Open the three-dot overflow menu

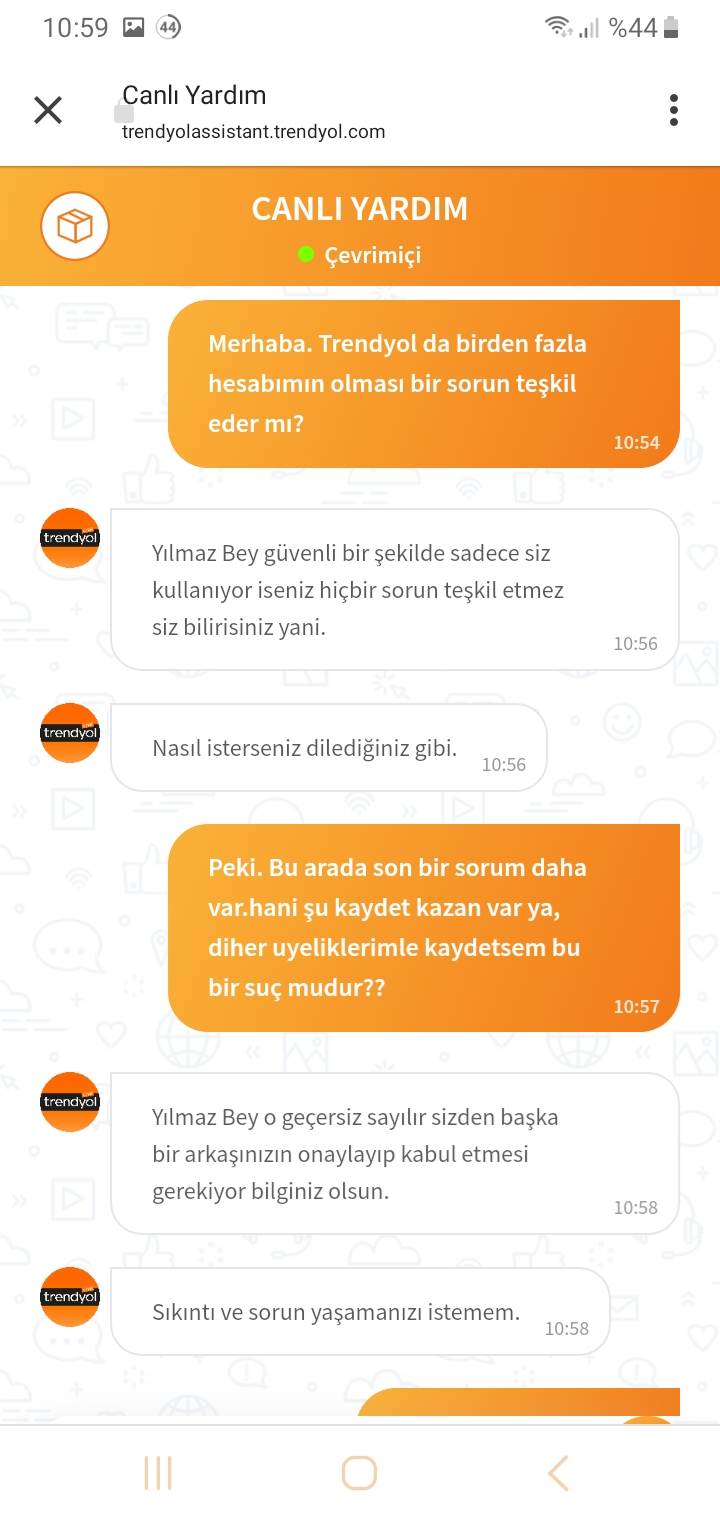(x=674, y=110)
